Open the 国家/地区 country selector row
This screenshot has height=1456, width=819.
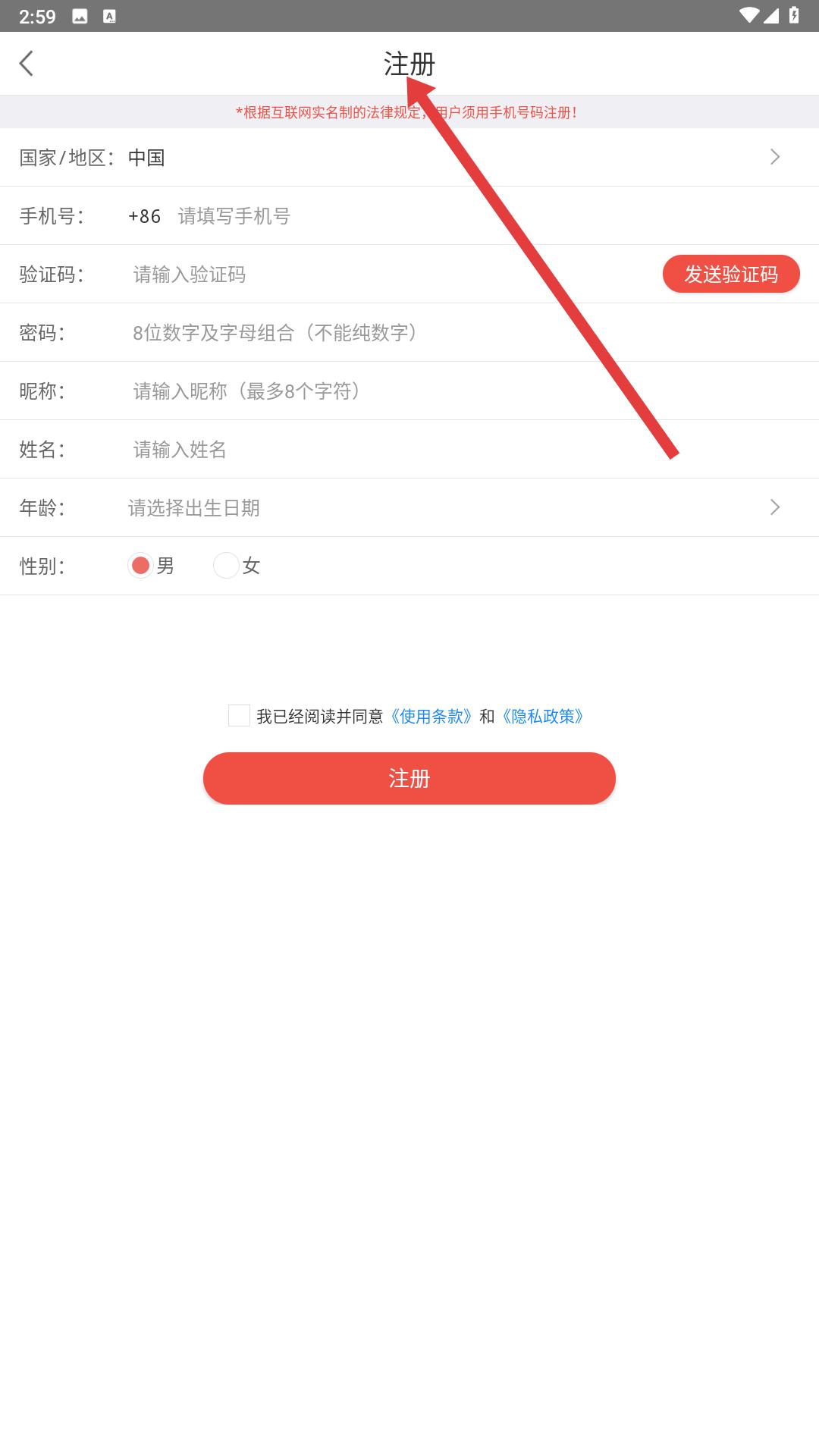pos(409,157)
